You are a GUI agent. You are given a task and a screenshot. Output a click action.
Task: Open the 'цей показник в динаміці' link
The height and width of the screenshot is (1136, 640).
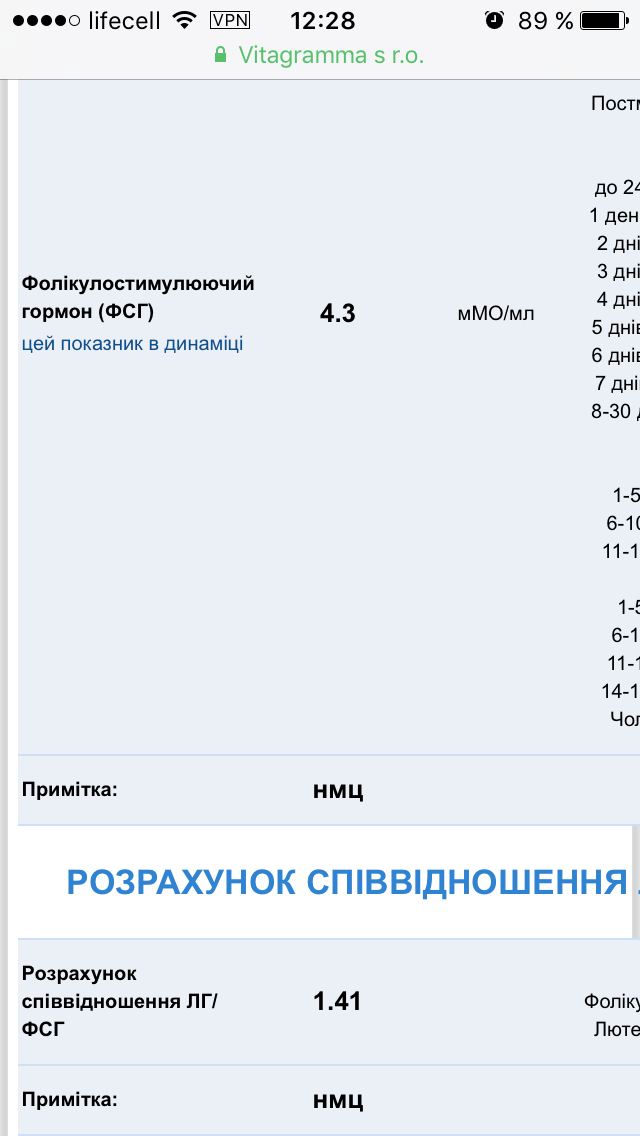click(x=133, y=343)
